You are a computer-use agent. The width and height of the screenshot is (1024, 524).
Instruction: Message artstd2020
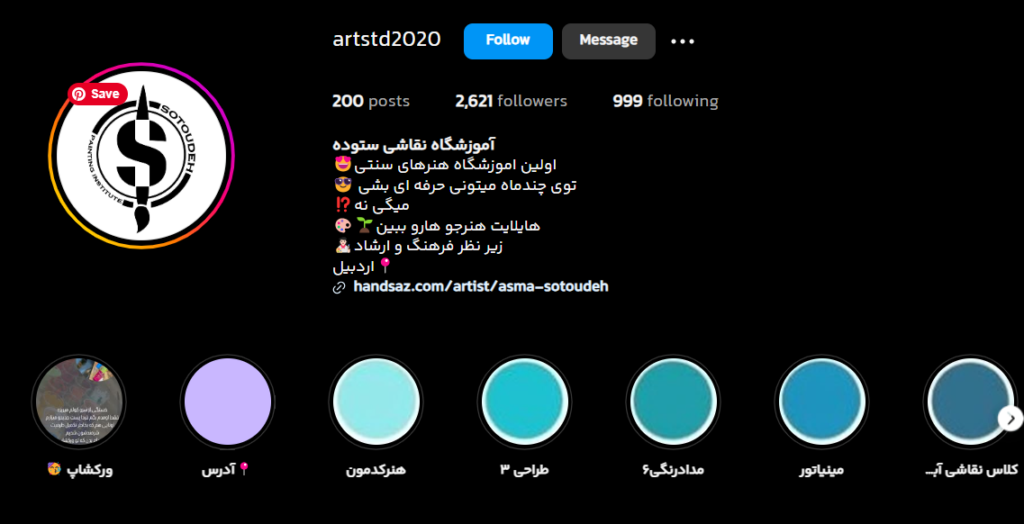point(608,41)
